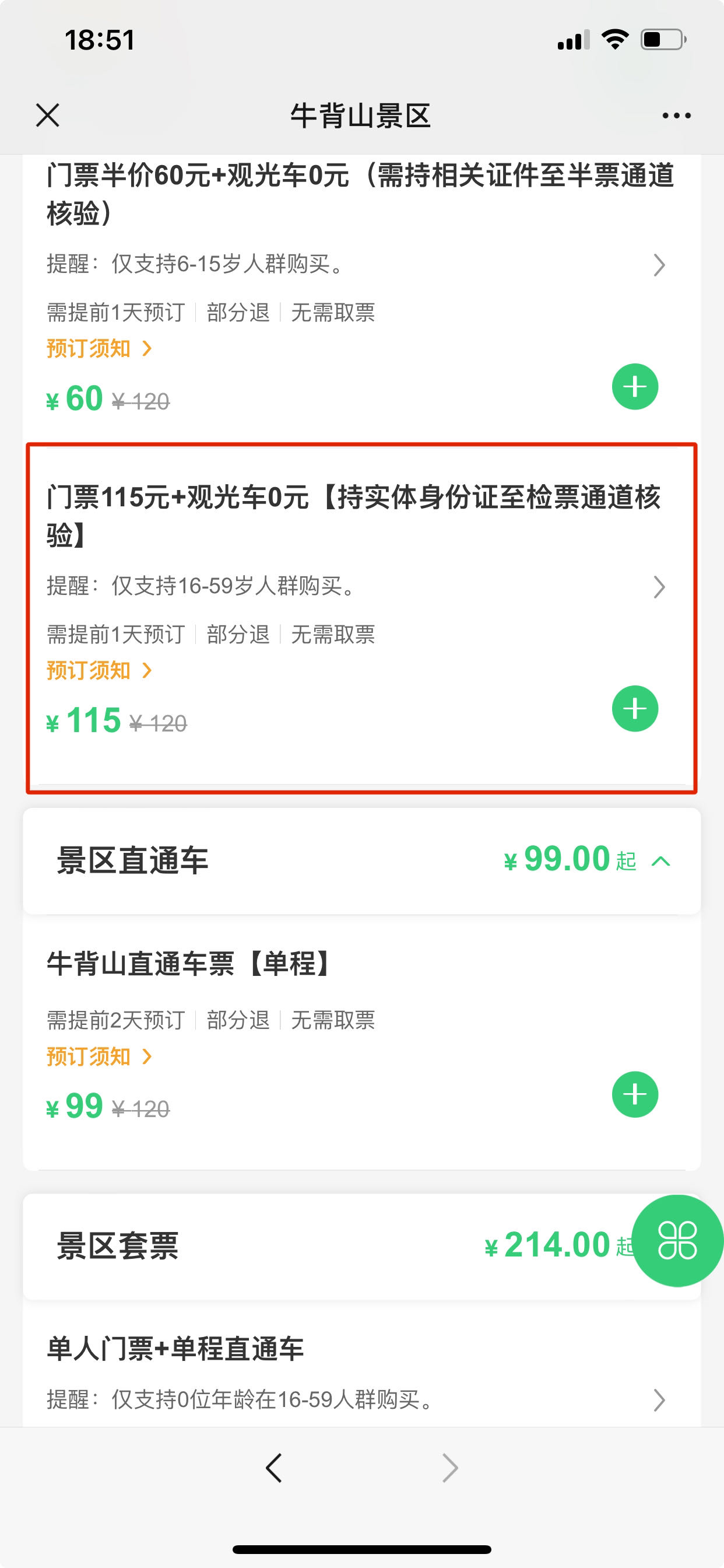Open 预订须知 for the half-price ticket
This screenshot has height=1568, width=724.
(x=99, y=349)
